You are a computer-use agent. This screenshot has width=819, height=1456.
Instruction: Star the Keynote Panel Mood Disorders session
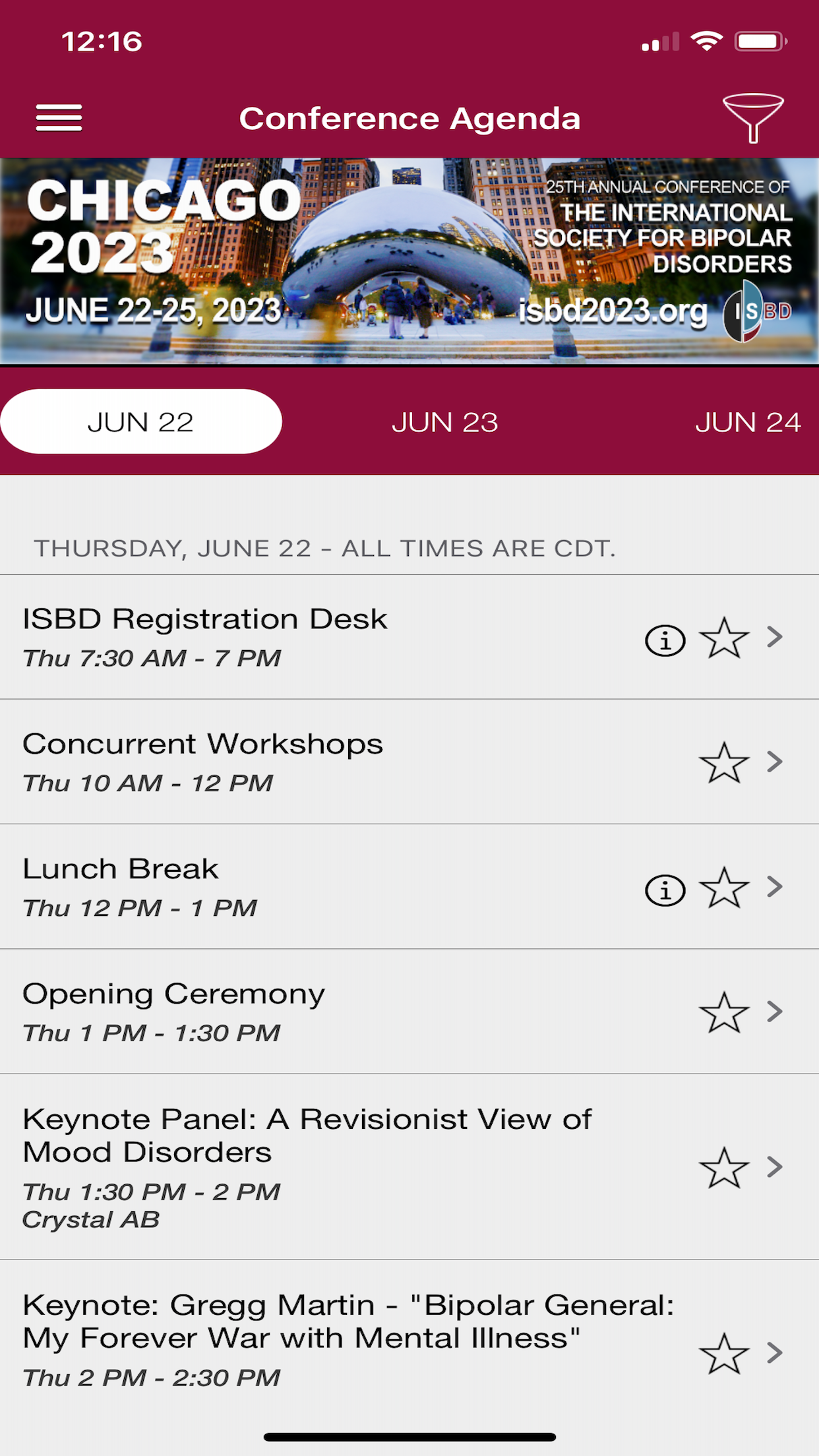724,1168
